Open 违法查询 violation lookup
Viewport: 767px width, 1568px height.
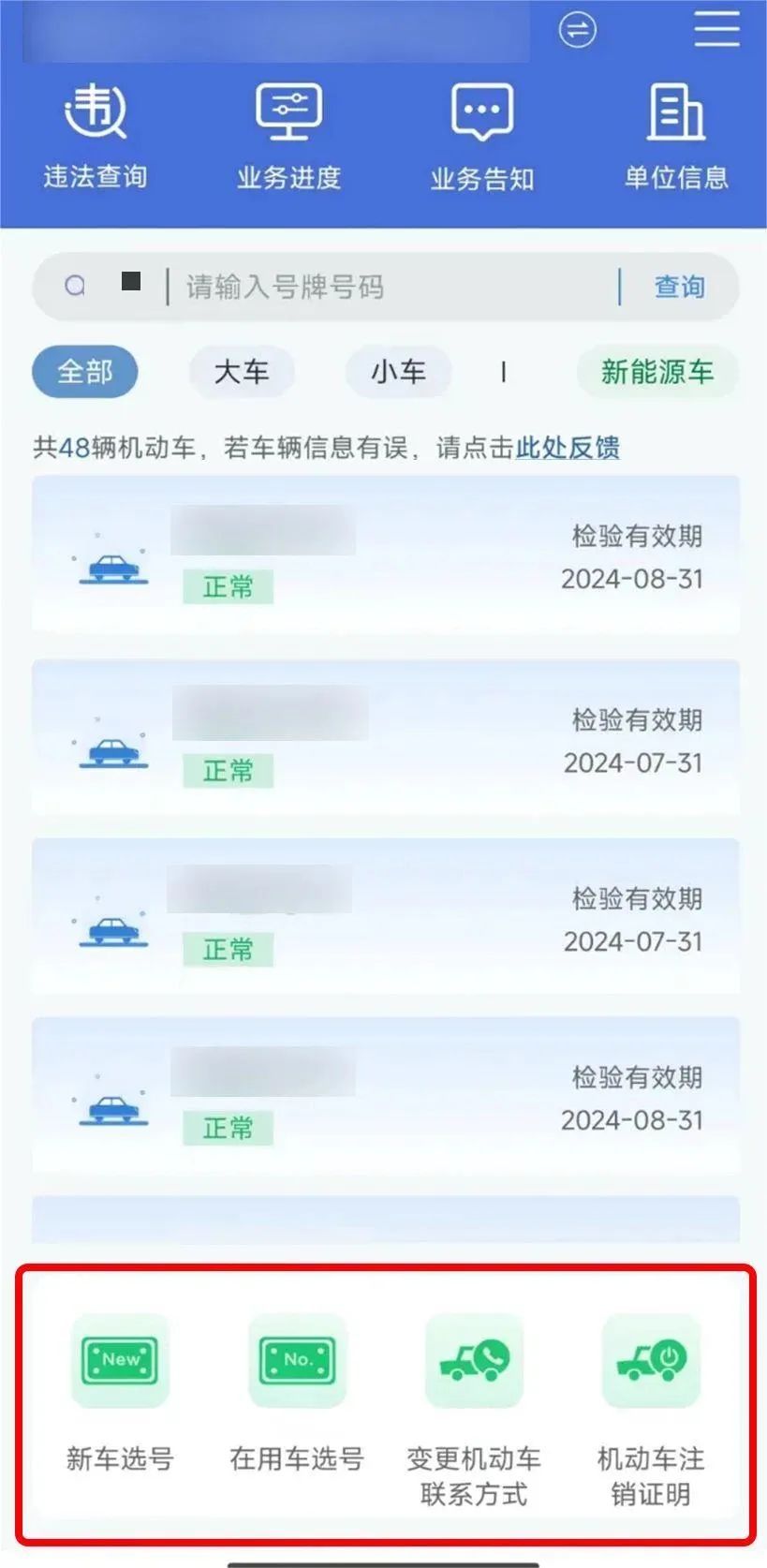(x=96, y=136)
